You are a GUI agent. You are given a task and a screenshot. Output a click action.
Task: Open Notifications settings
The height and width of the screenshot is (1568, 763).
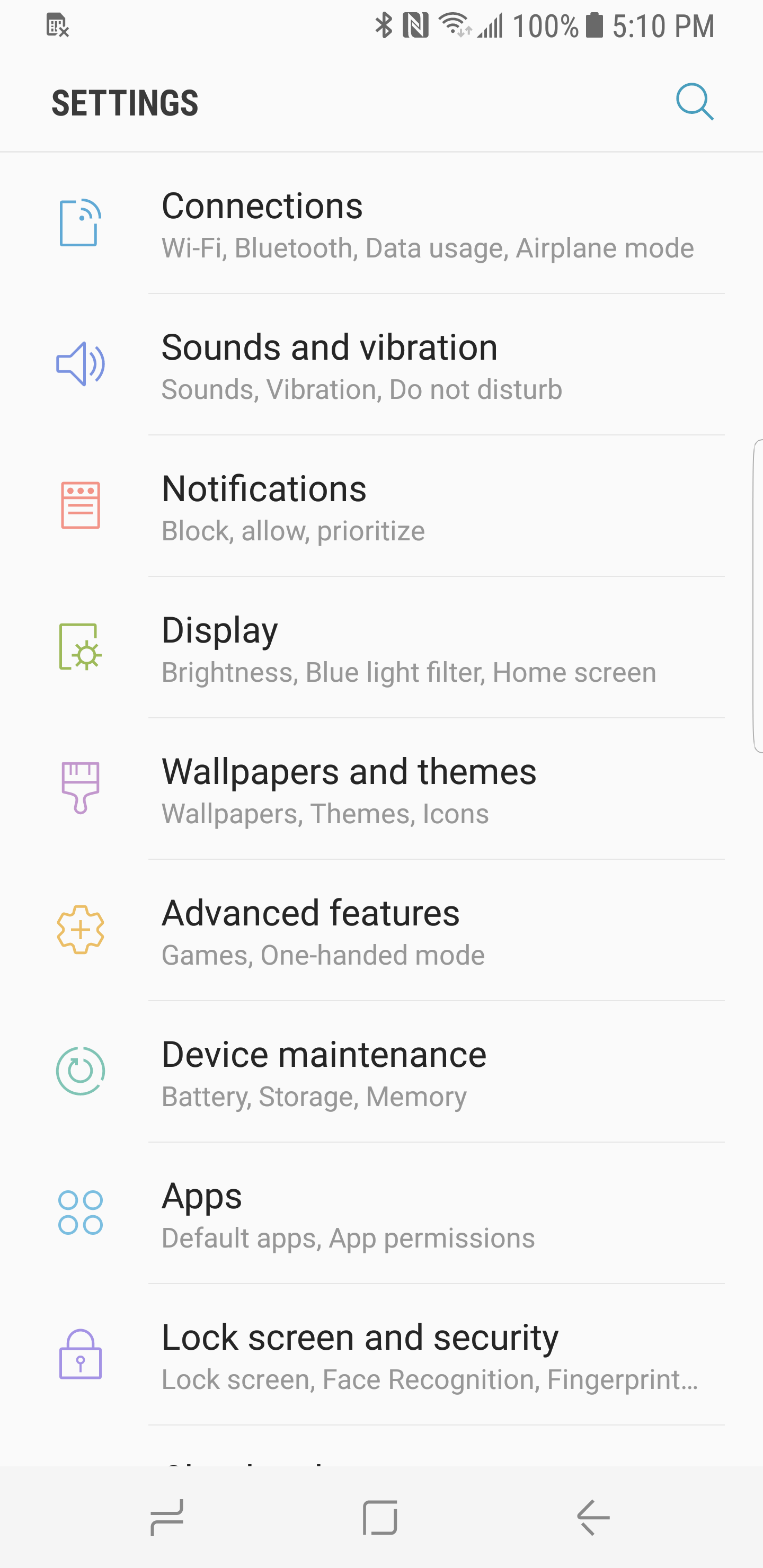(426, 506)
